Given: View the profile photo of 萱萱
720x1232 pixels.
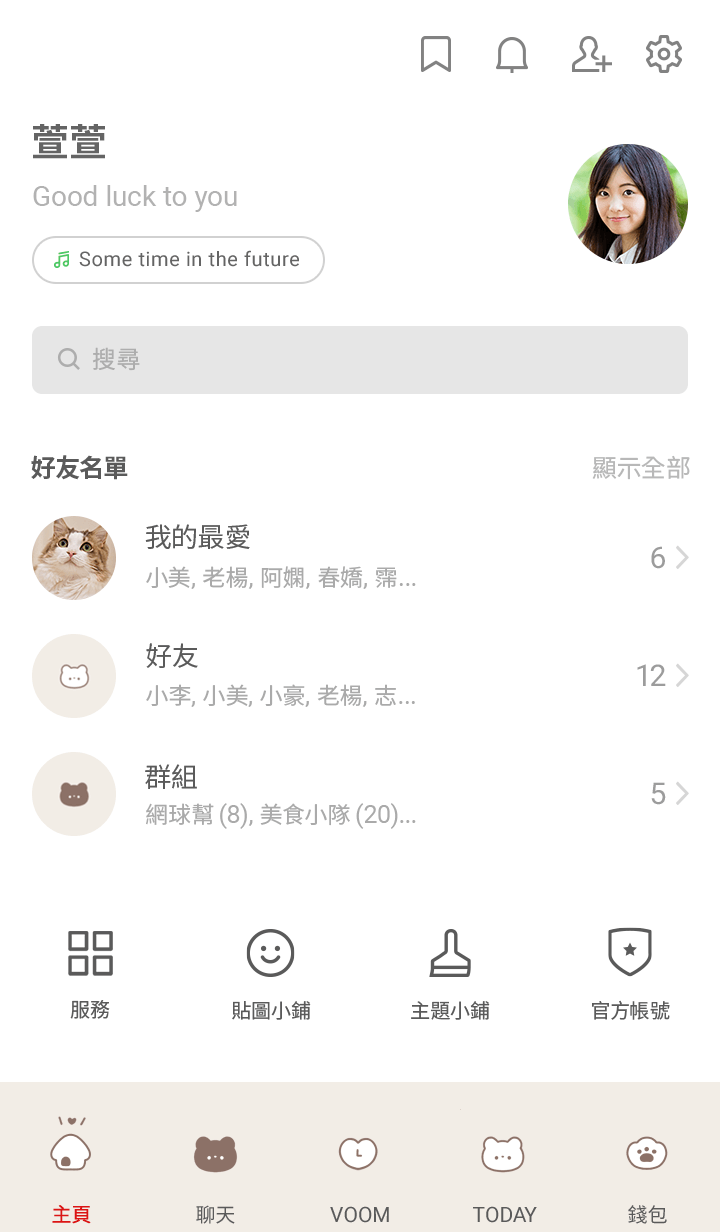Looking at the screenshot, I should point(627,204).
